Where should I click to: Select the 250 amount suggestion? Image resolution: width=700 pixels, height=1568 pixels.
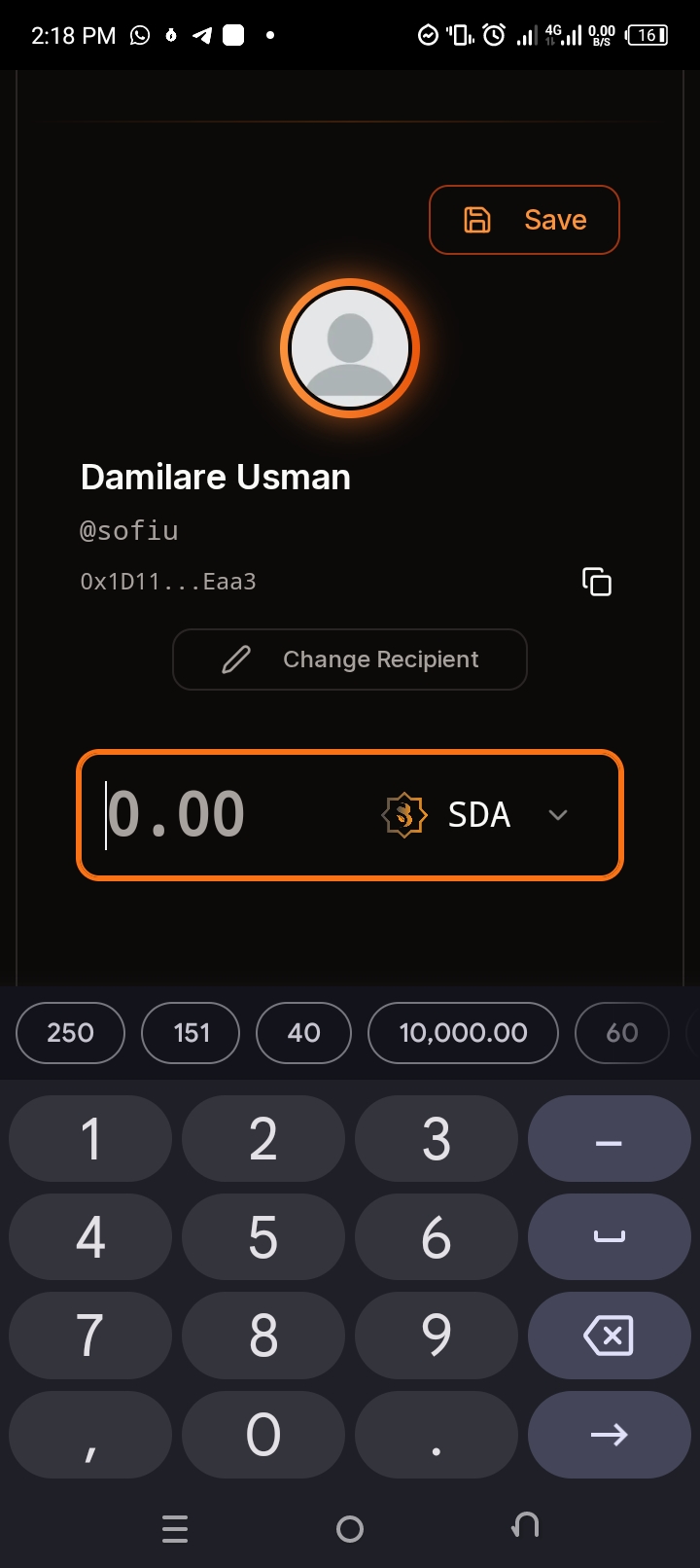click(70, 1033)
